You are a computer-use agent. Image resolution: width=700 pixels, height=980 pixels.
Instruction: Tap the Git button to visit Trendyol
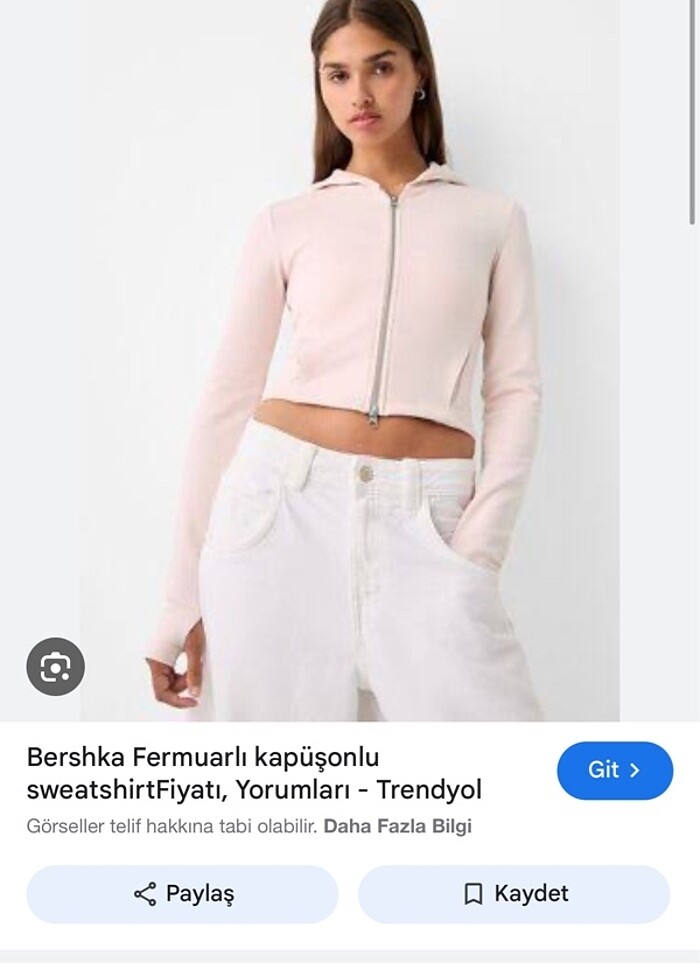pos(614,770)
